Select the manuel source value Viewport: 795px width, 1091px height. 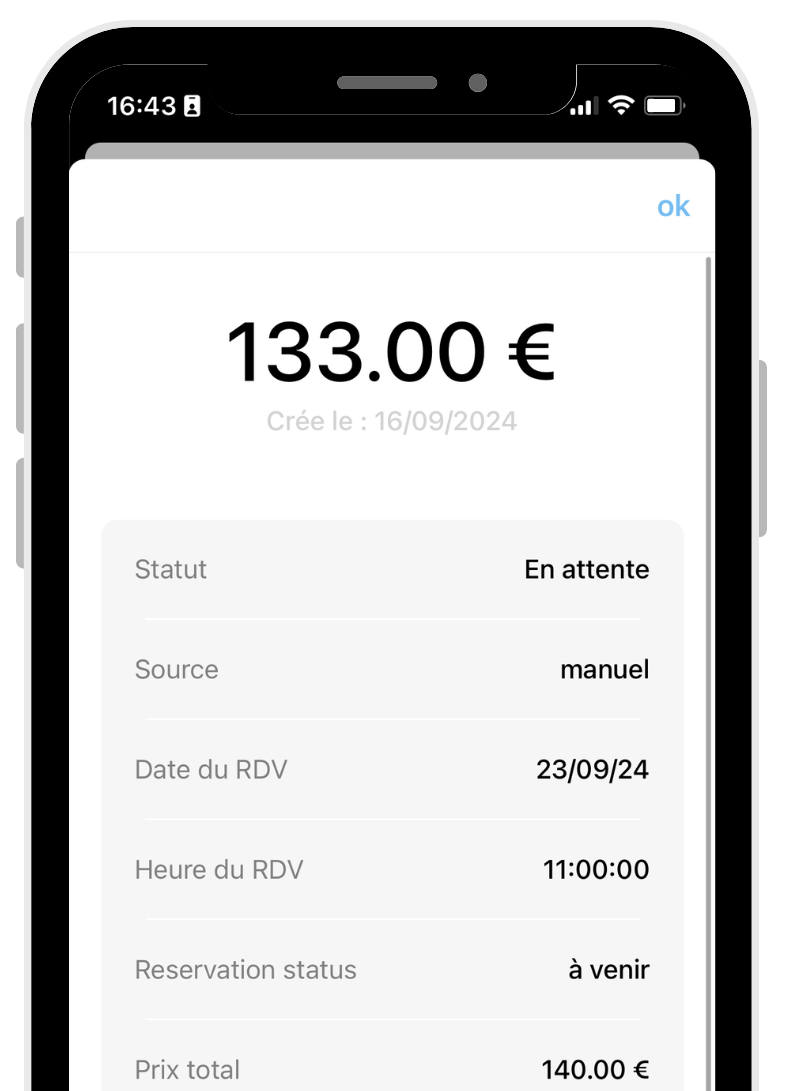tap(606, 669)
